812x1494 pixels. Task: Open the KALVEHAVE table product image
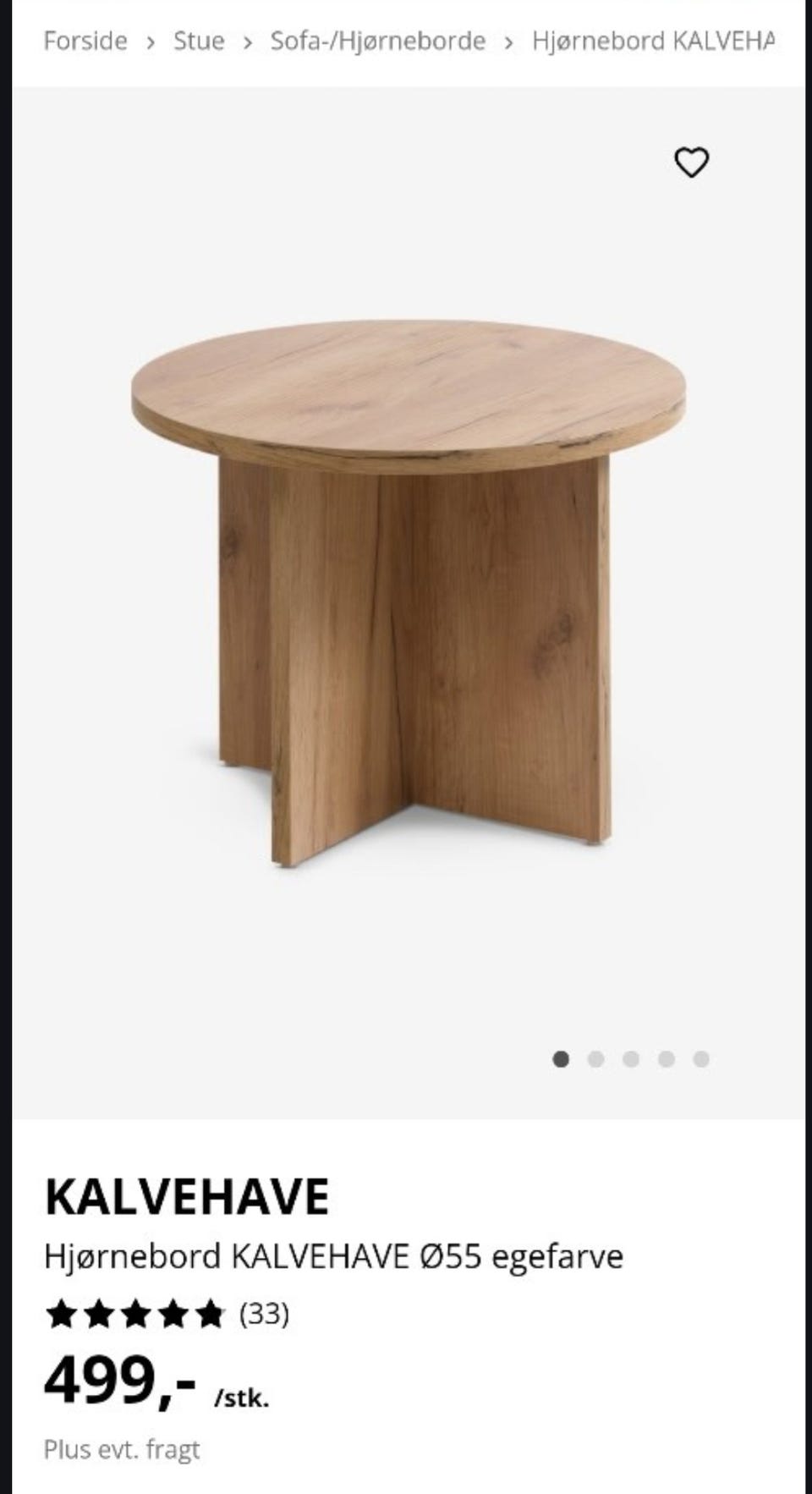point(409,592)
